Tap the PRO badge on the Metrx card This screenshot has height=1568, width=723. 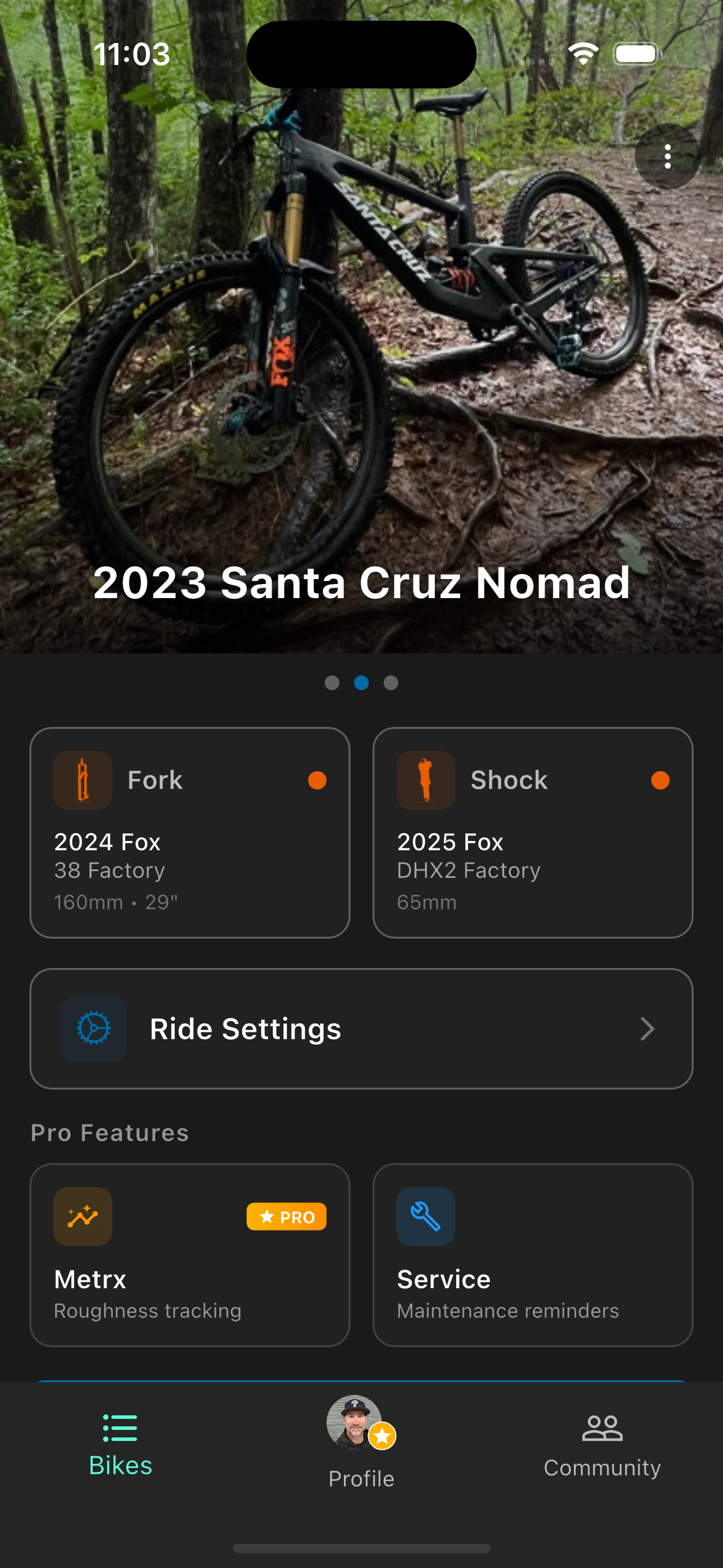pyautogui.click(x=286, y=1216)
